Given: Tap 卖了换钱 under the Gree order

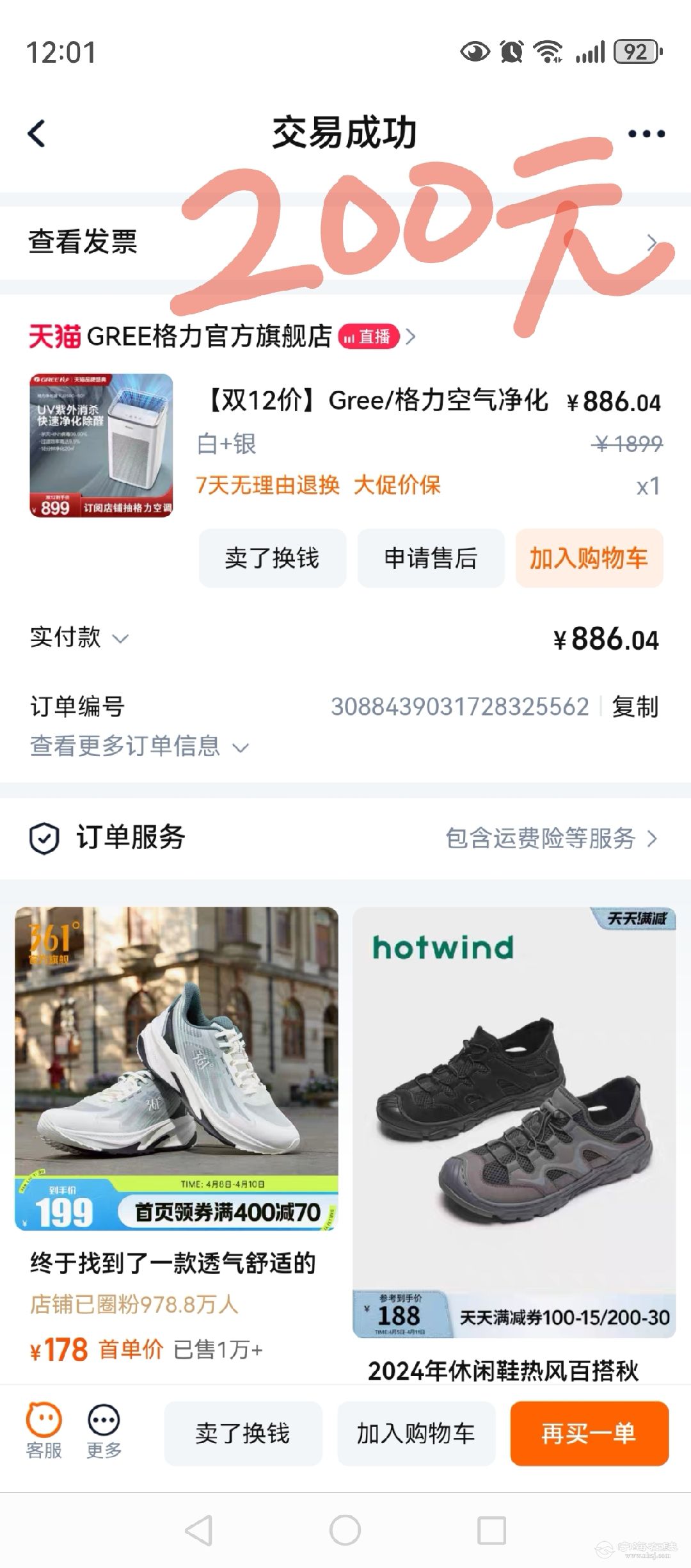Looking at the screenshot, I should pyautogui.click(x=272, y=558).
